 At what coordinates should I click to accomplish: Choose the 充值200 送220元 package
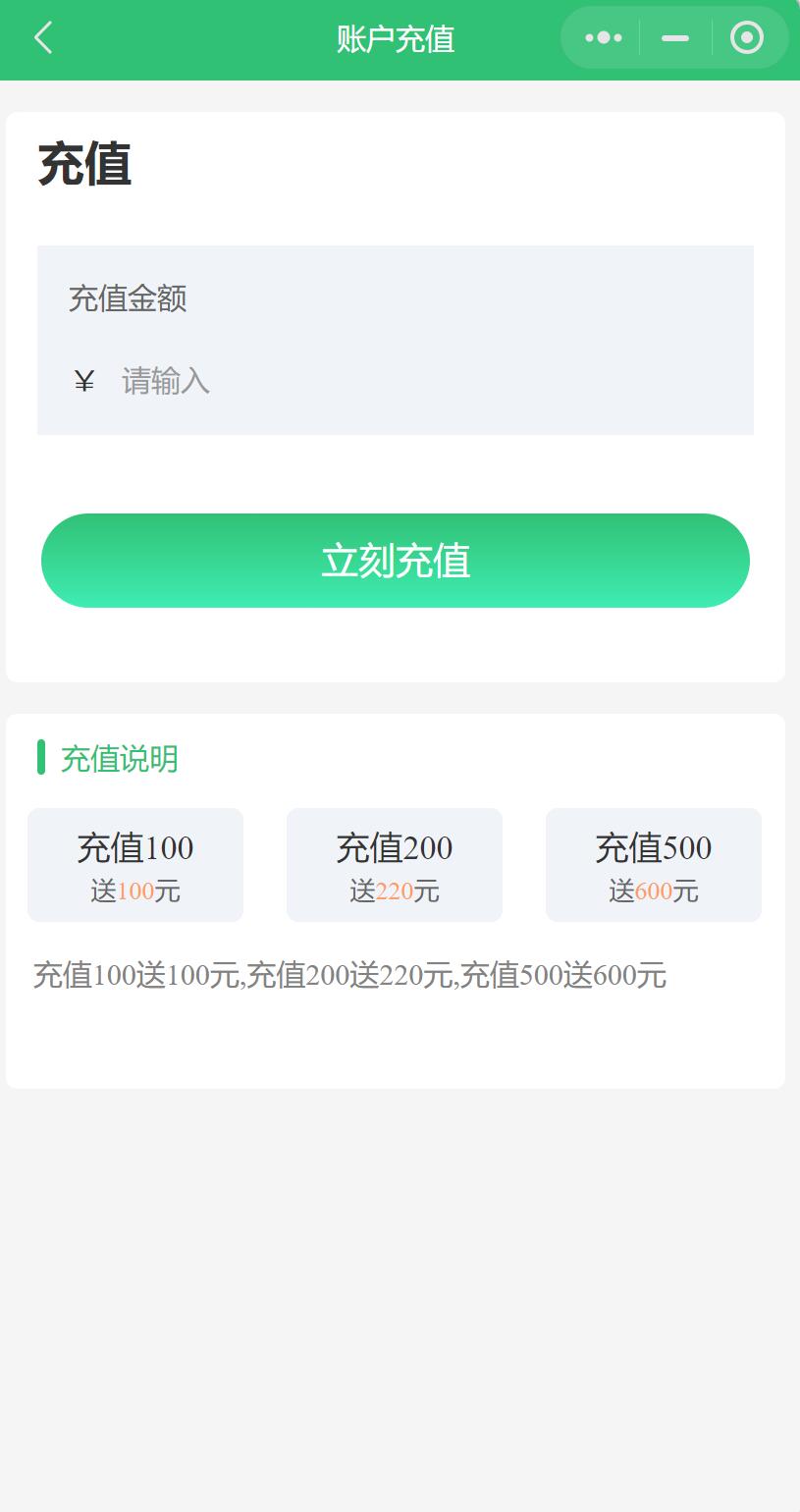[x=395, y=865]
